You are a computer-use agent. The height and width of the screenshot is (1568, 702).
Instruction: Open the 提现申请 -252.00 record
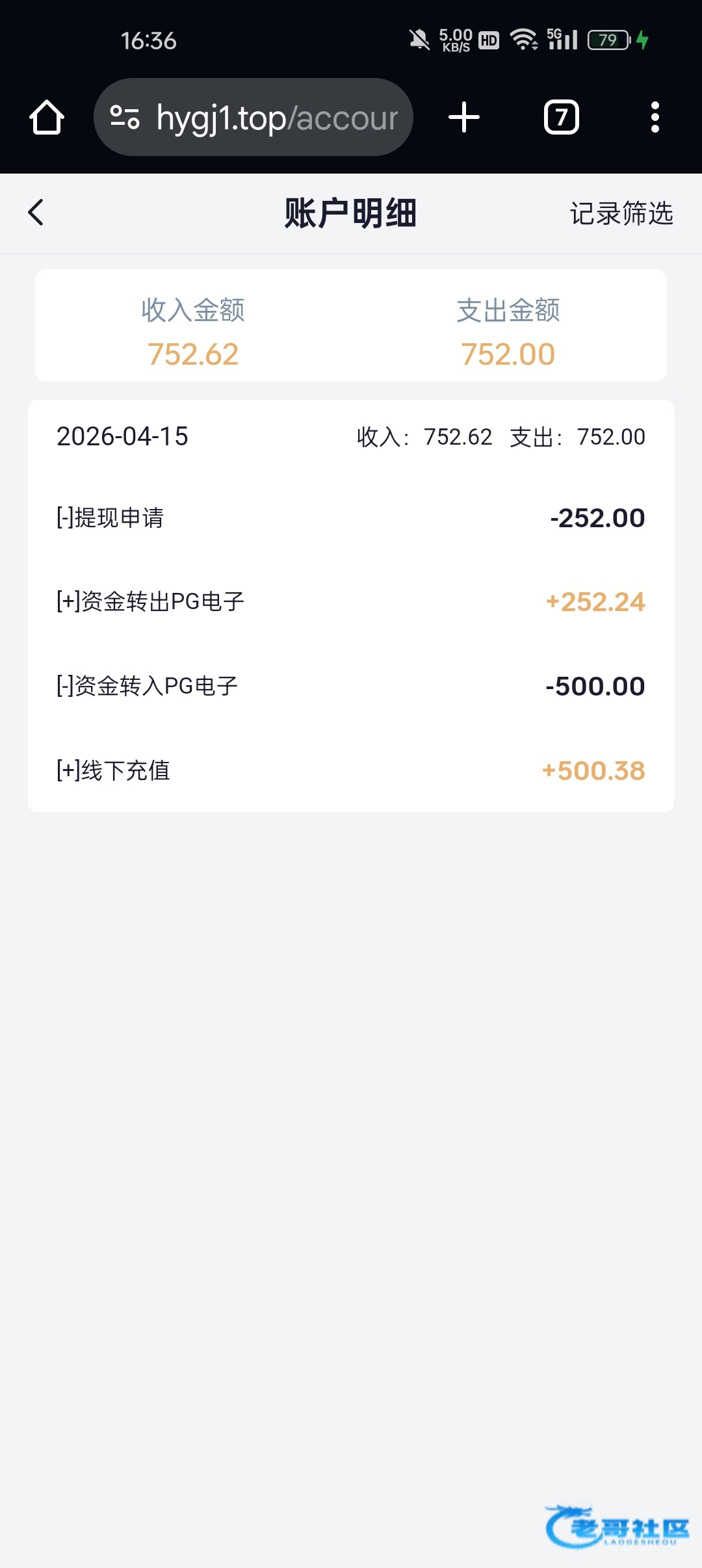pyautogui.click(x=351, y=518)
